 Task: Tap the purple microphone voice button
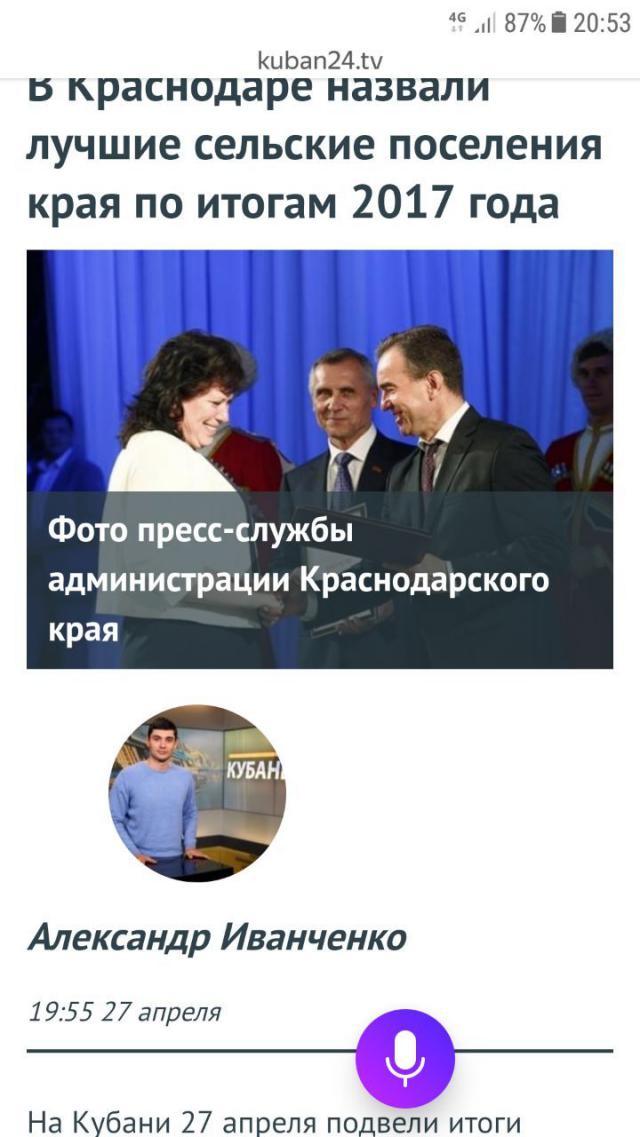click(405, 1058)
